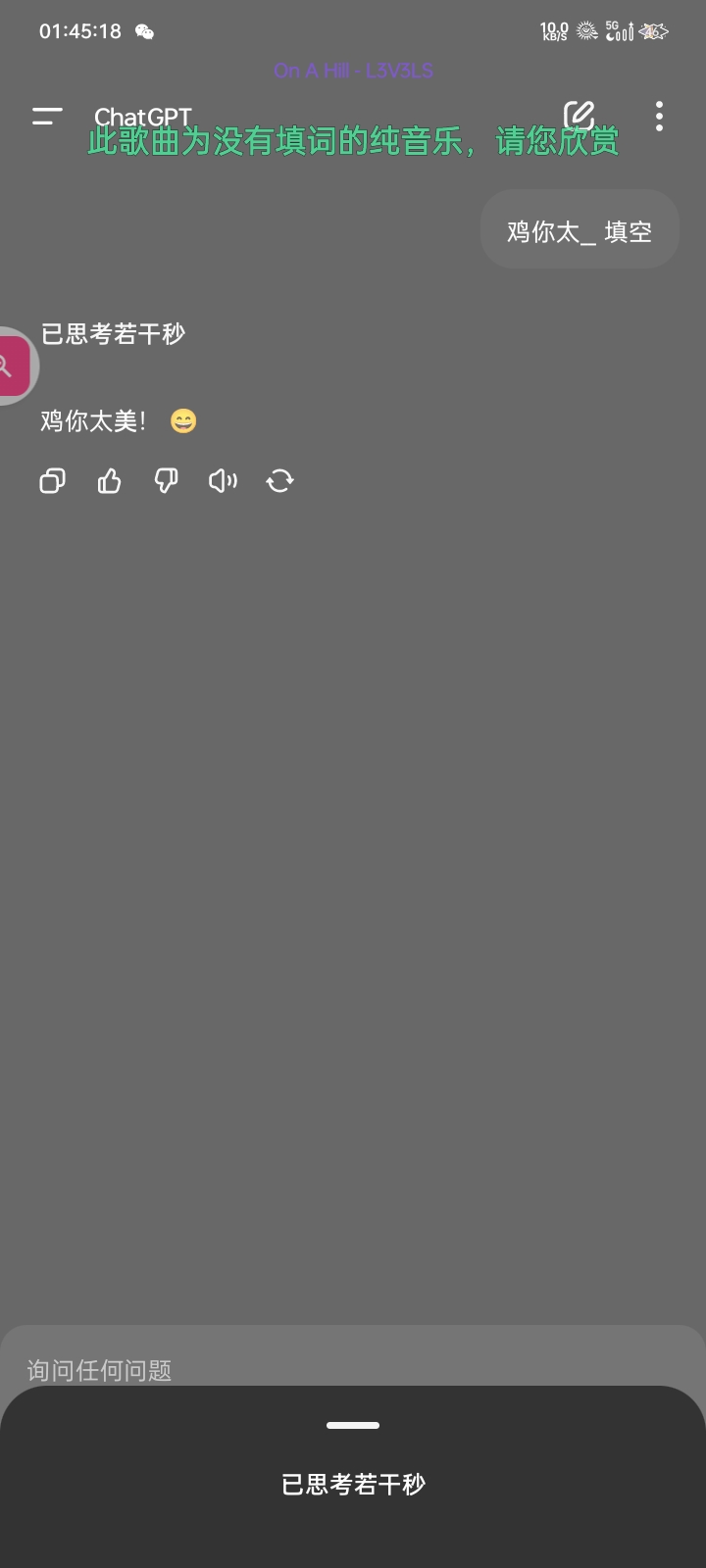Give the response a thumbs down
This screenshot has height=1568, width=706.
[167, 480]
